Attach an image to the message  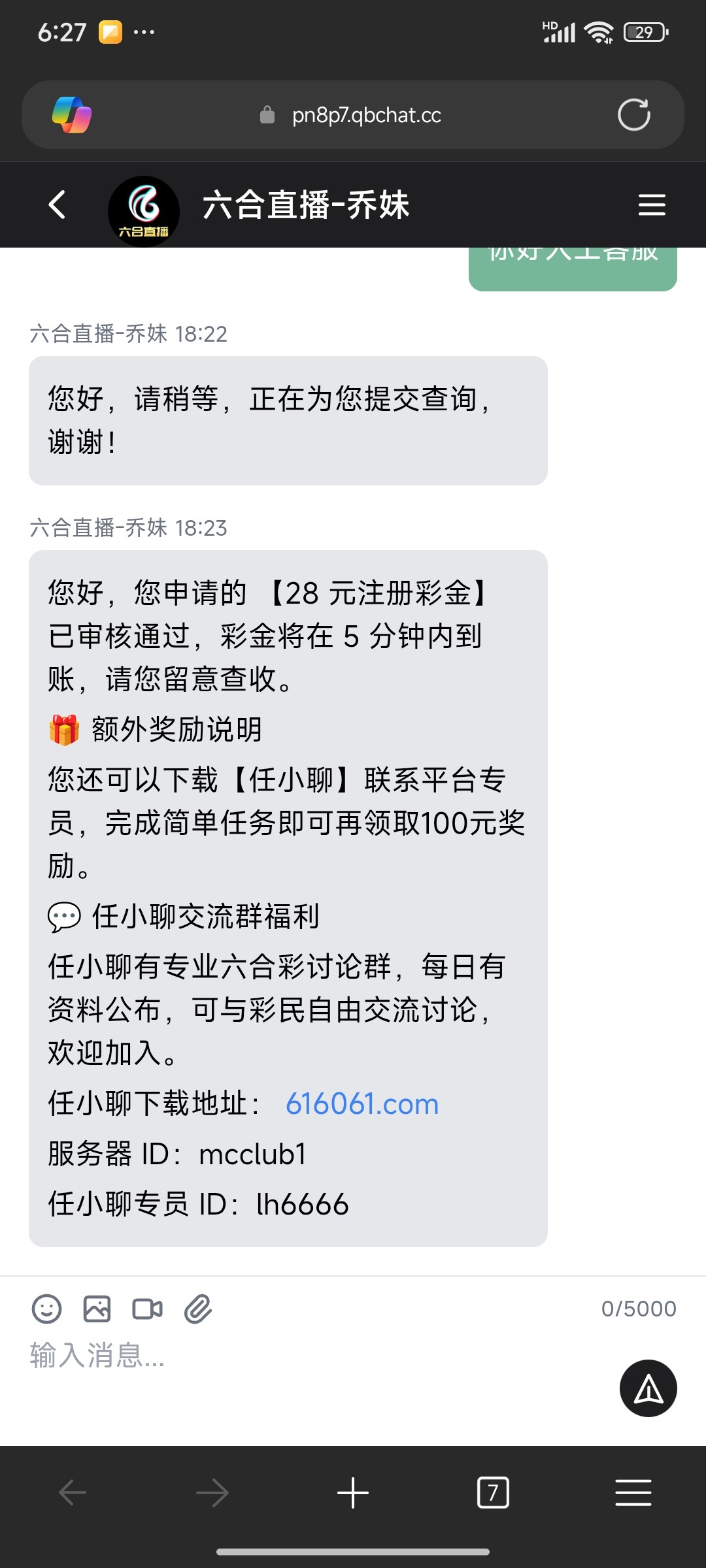(x=97, y=1309)
